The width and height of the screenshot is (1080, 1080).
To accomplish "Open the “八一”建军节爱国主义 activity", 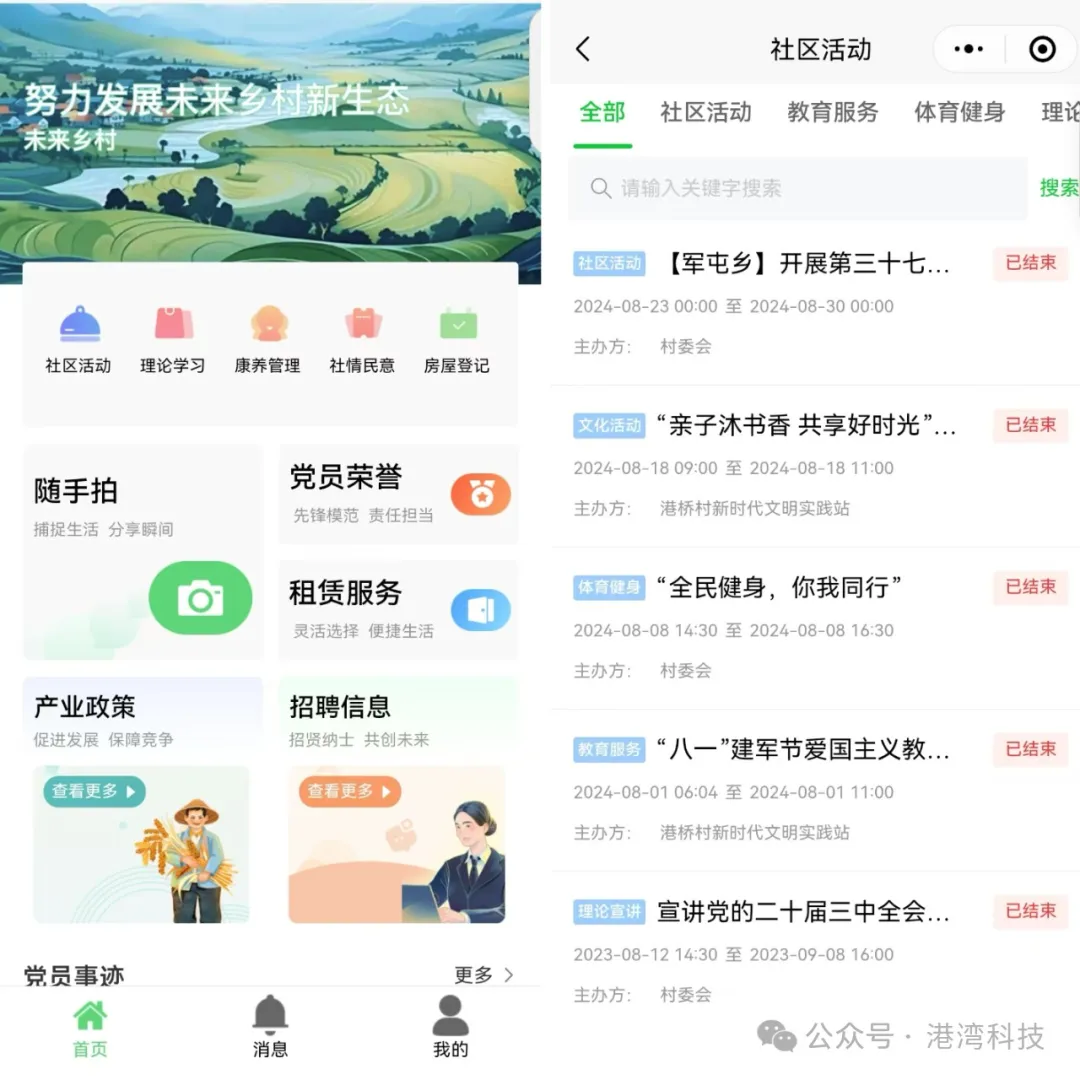I will (x=803, y=750).
